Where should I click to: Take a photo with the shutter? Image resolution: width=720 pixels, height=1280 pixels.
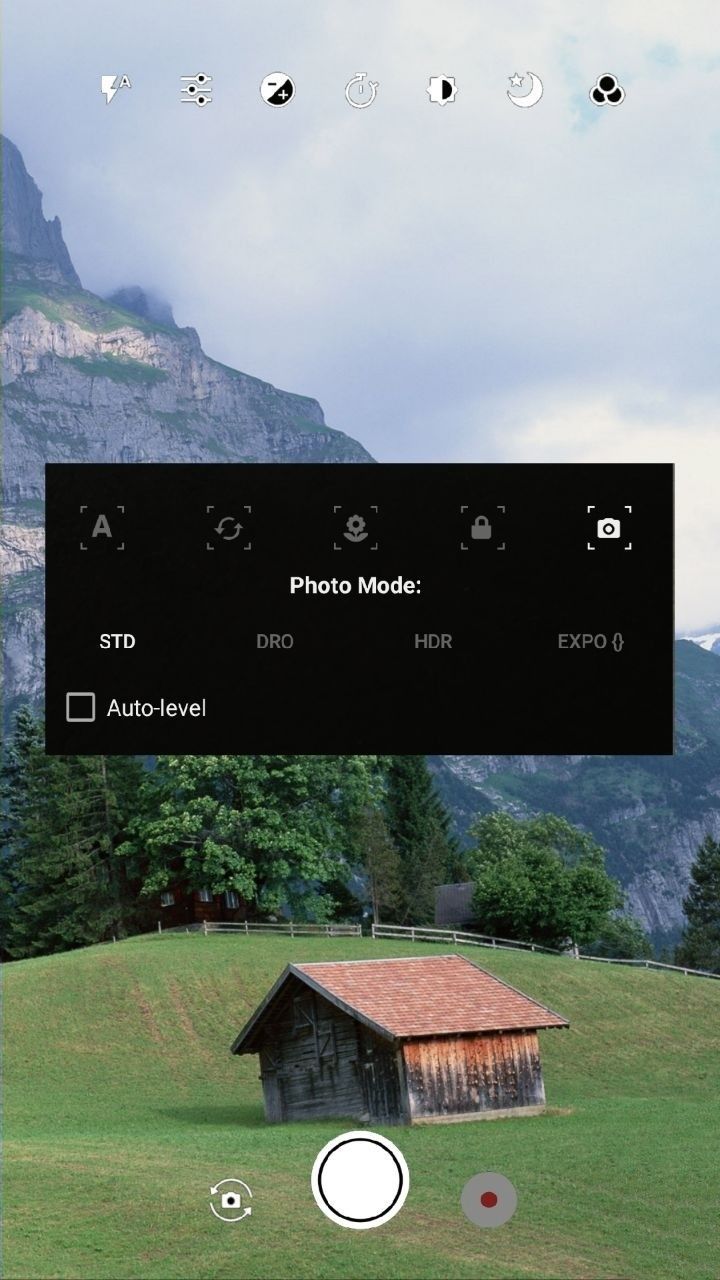360,1179
